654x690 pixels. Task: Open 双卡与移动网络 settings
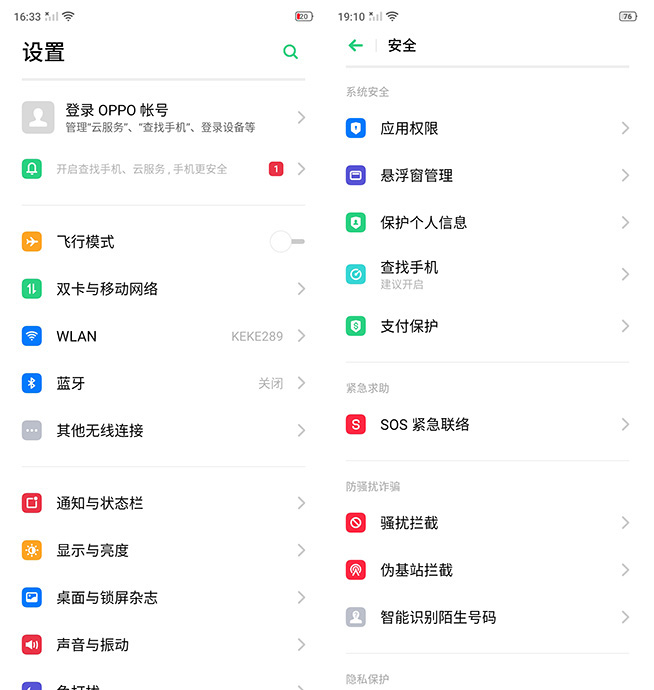pyautogui.click(x=163, y=289)
